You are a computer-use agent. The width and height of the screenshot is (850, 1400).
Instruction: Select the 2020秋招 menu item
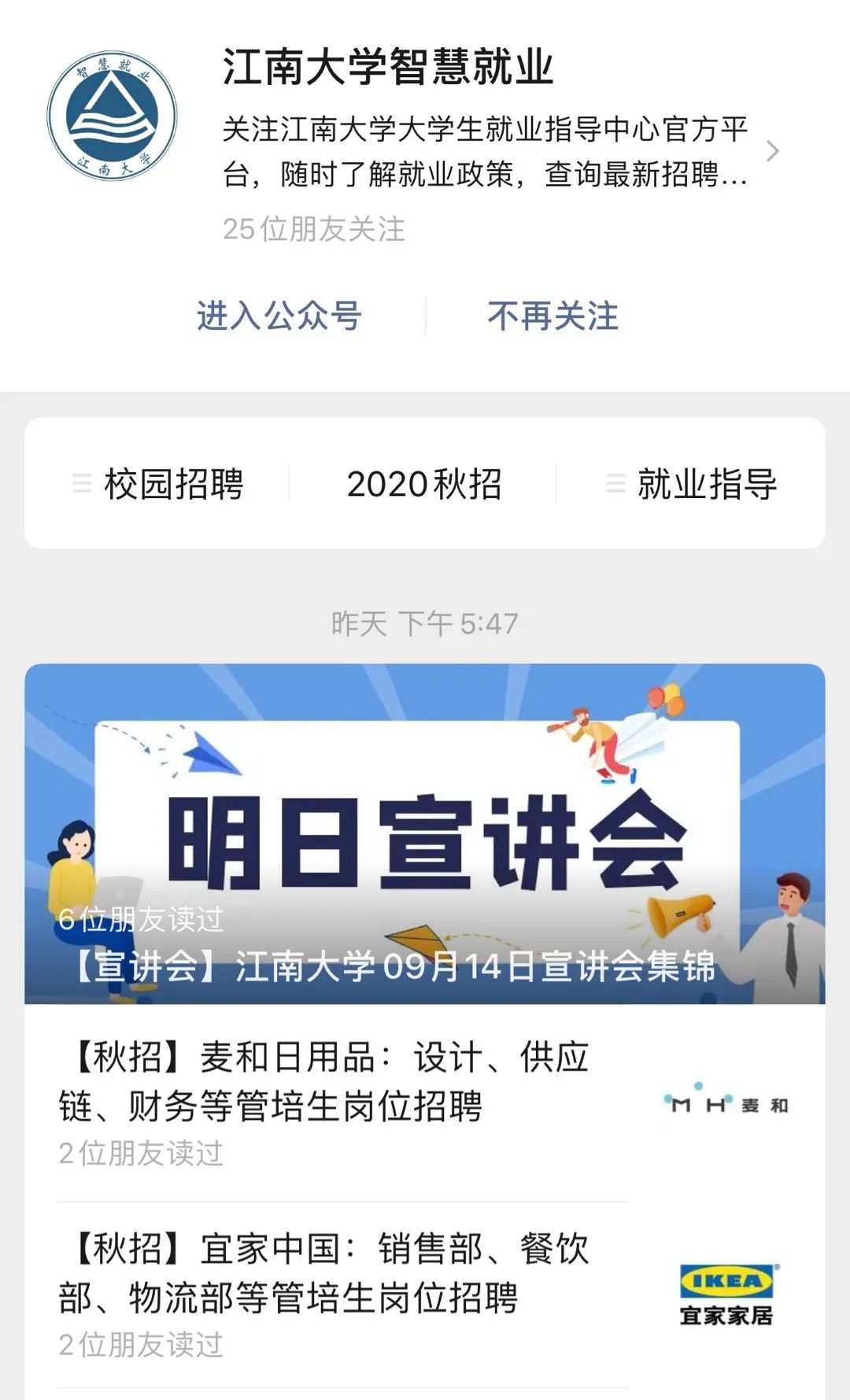[x=424, y=483]
